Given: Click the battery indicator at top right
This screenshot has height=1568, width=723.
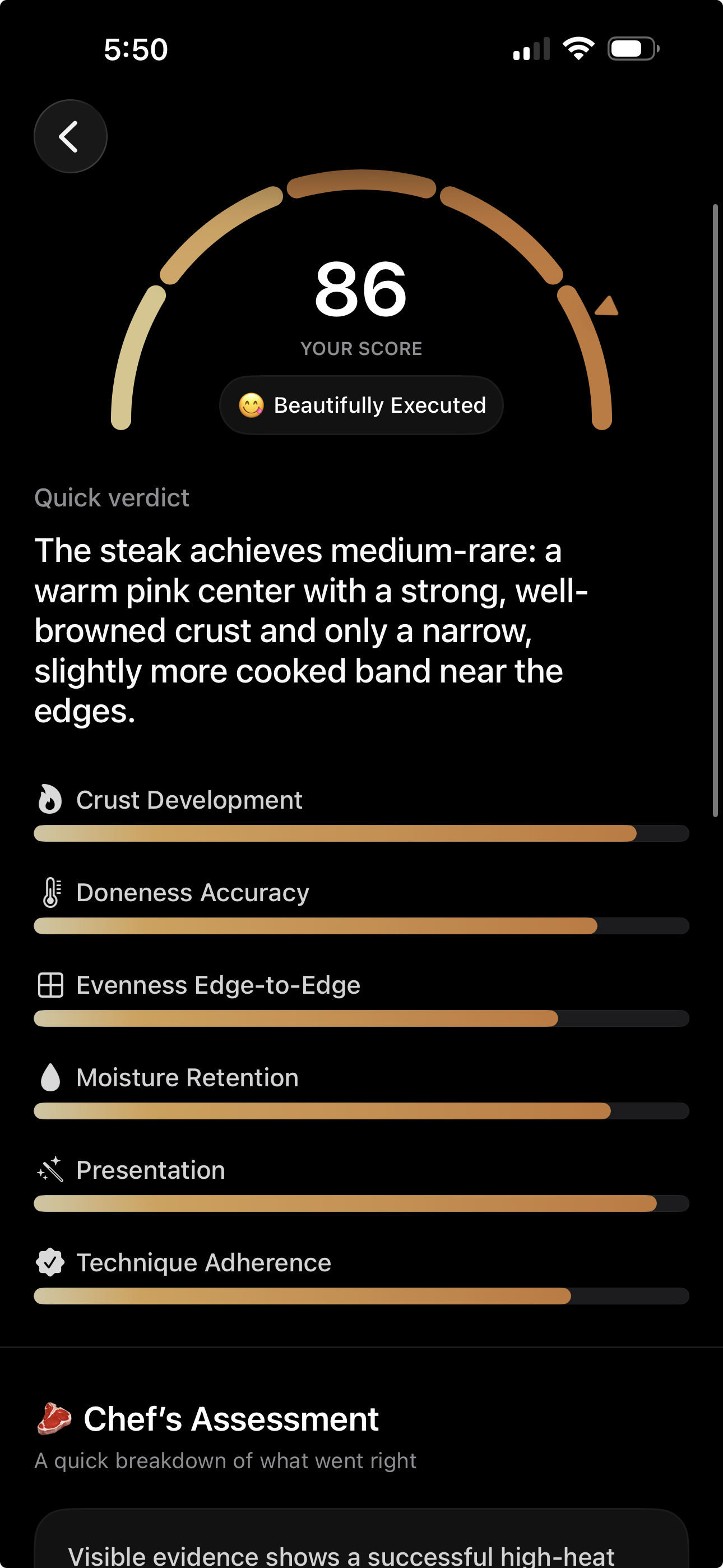Looking at the screenshot, I should [632, 49].
